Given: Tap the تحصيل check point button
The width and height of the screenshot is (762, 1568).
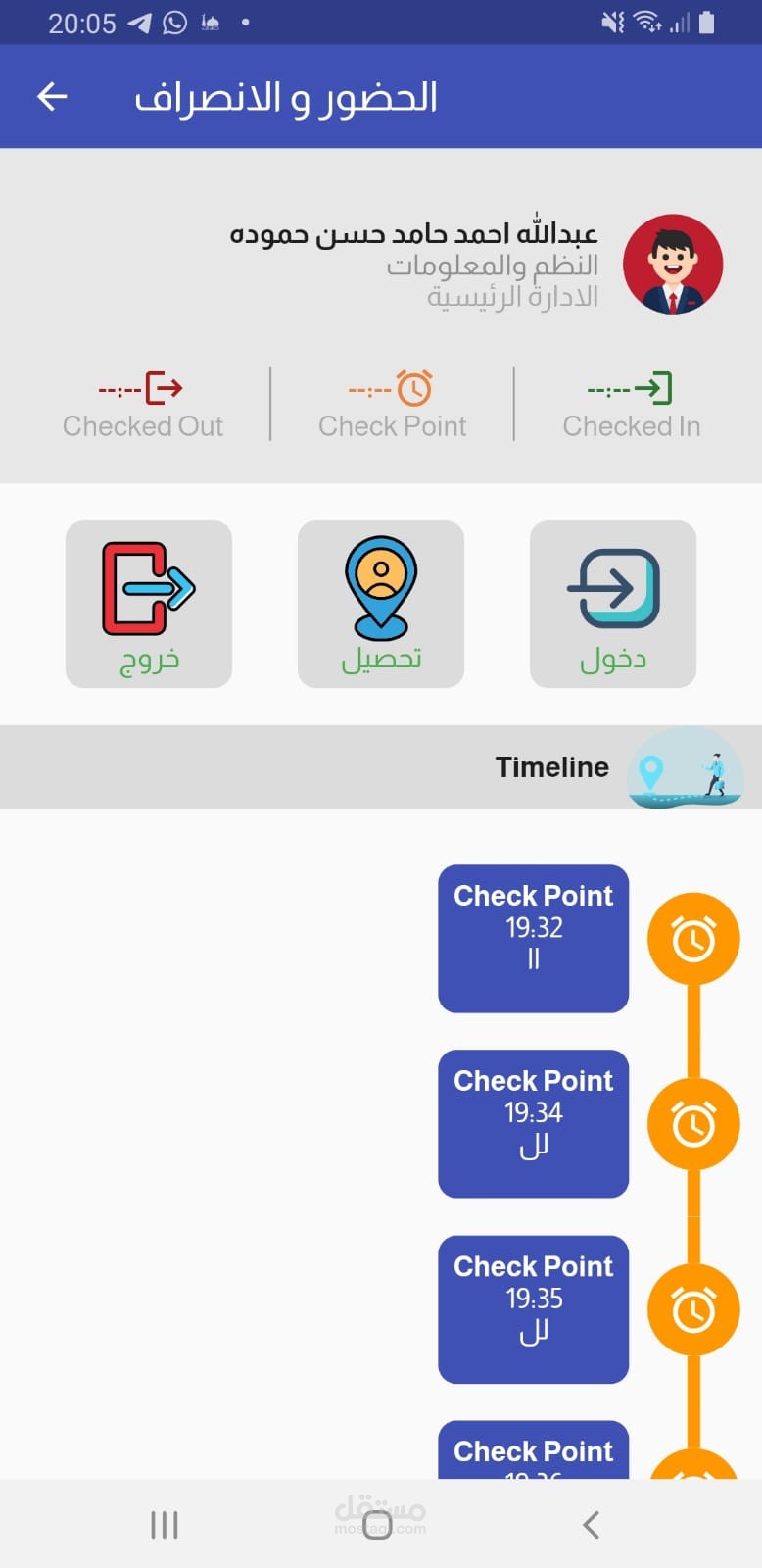Looking at the screenshot, I should click(x=380, y=604).
